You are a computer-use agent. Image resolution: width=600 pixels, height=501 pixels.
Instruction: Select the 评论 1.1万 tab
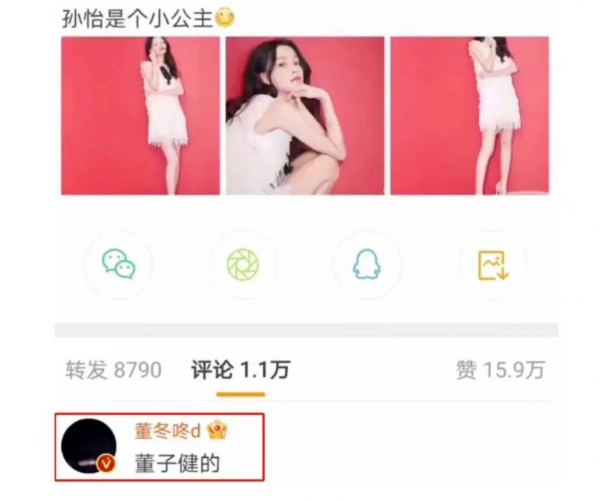click(x=240, y=370)
